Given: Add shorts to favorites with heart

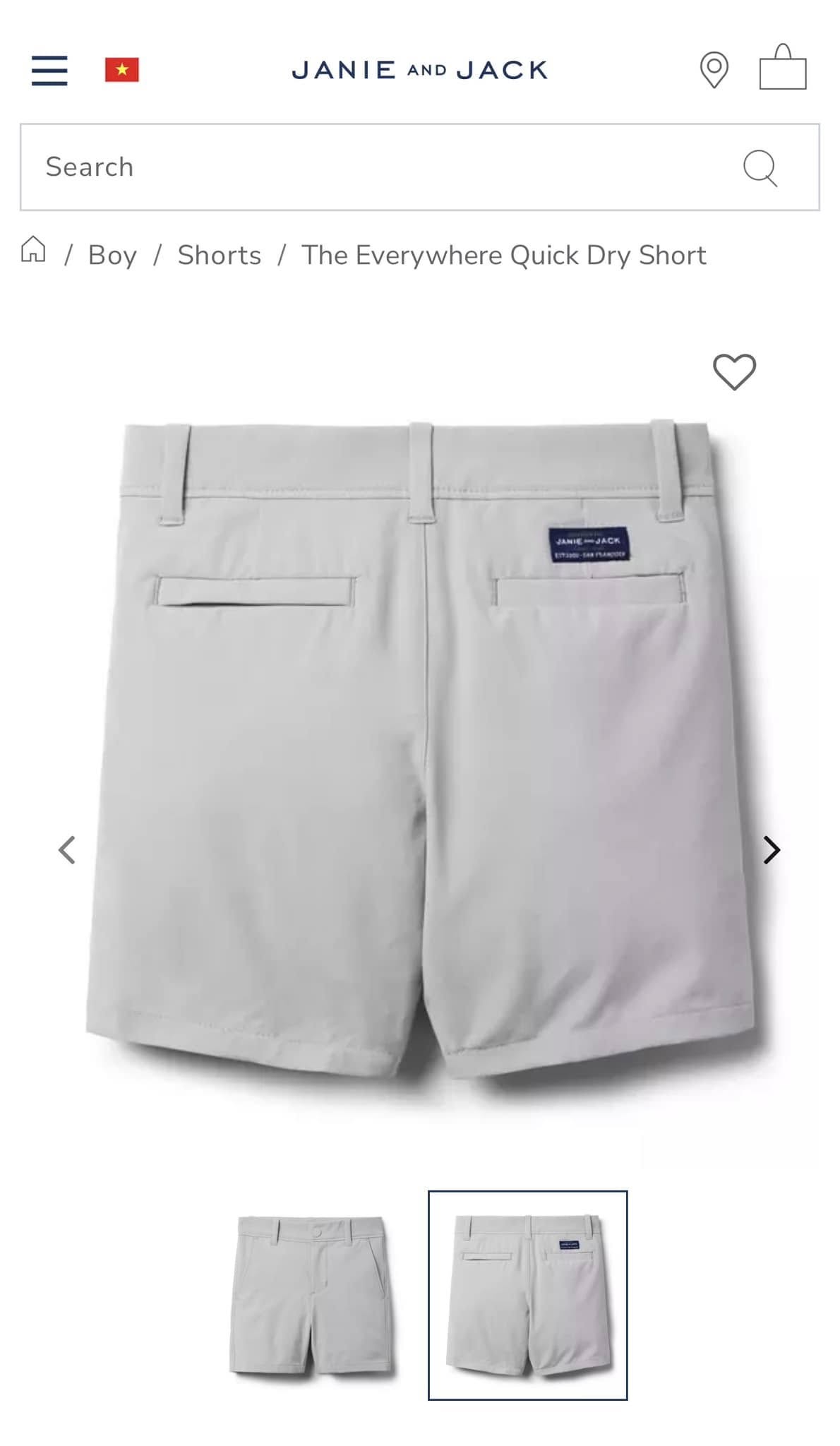Looking at the screenshot, I should point(734,371).
